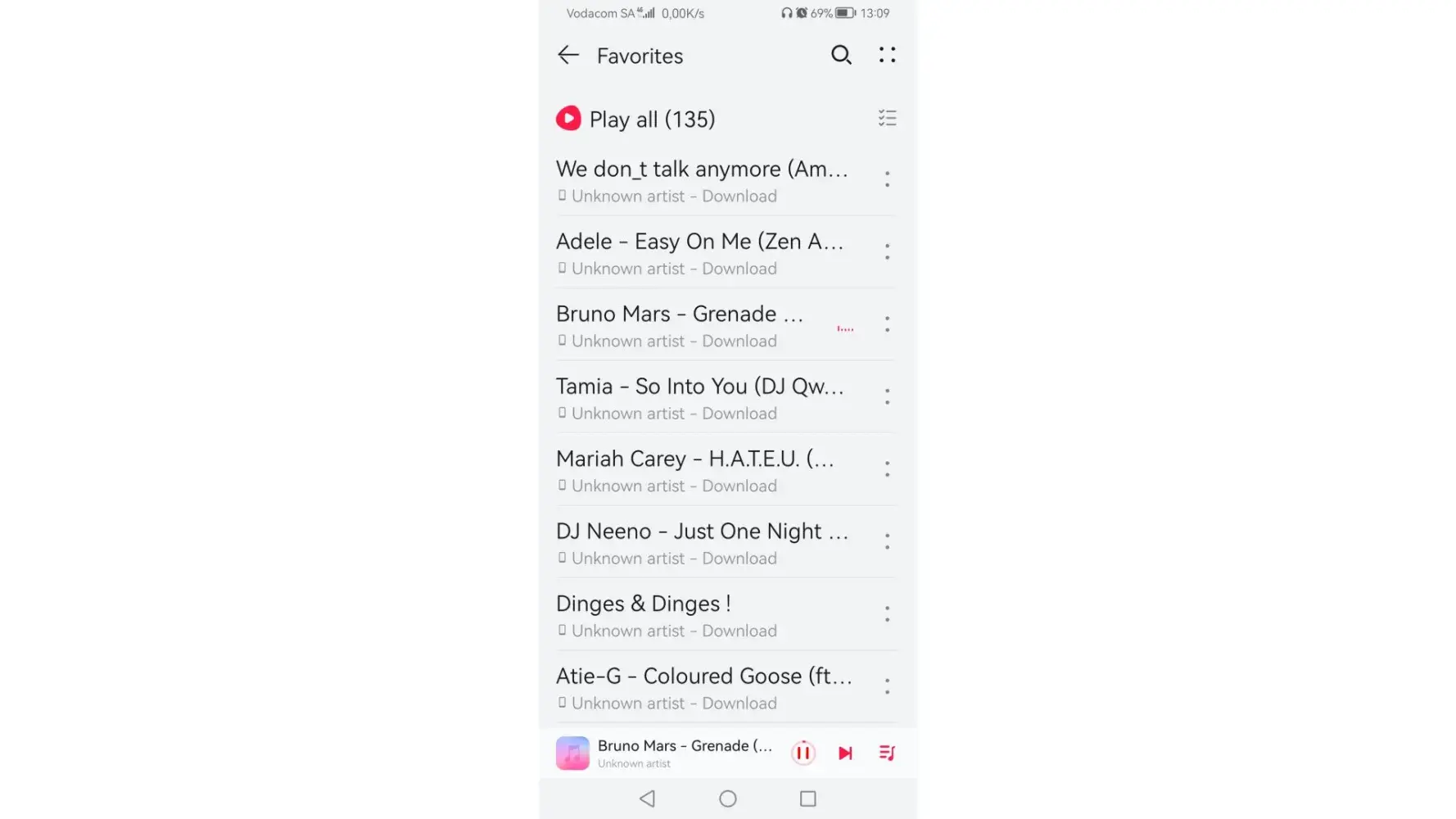Open options for Bruno Mars - Grenade row
This screenshot has width=1456, height=819.
click(x=887, y=324)
